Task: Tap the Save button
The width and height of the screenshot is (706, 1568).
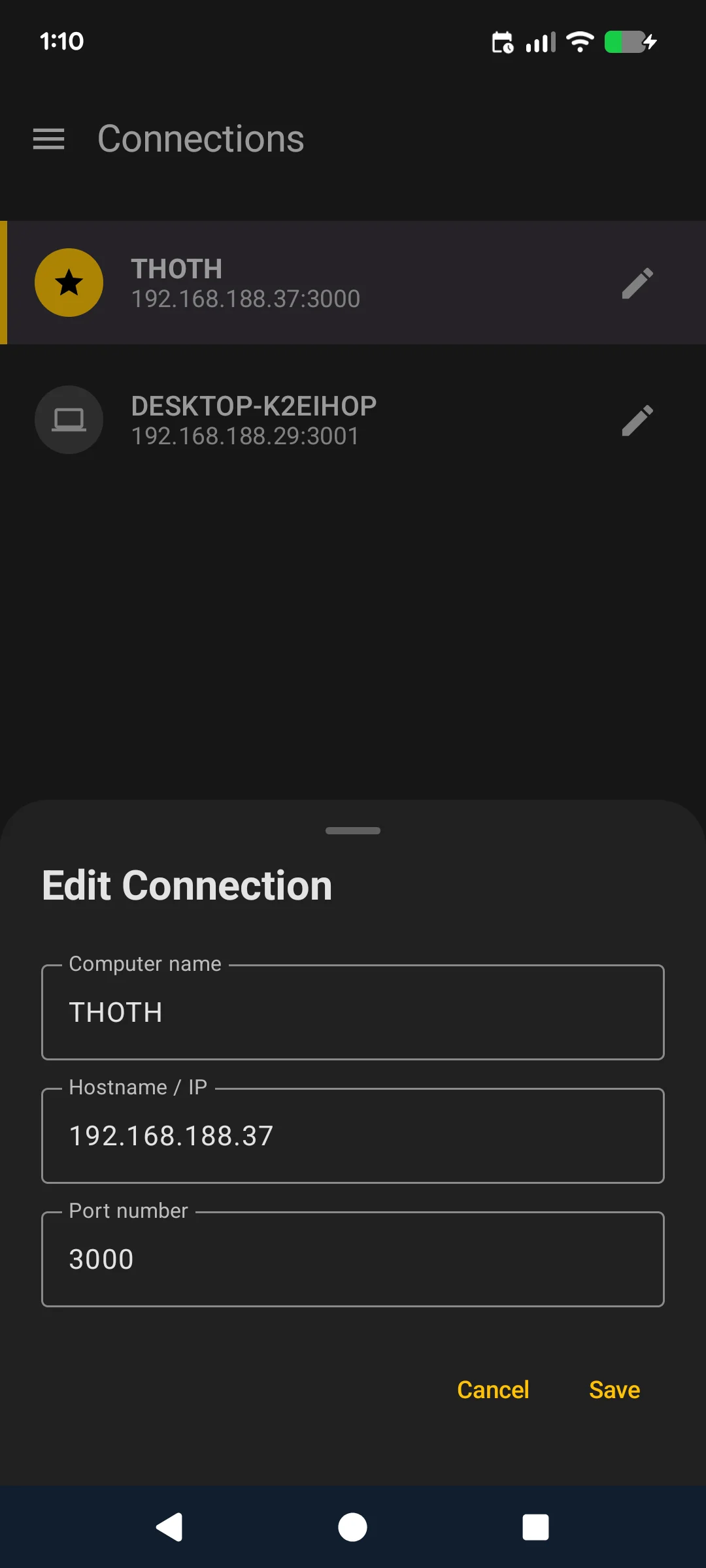Action: click(x=613, y=1390)
